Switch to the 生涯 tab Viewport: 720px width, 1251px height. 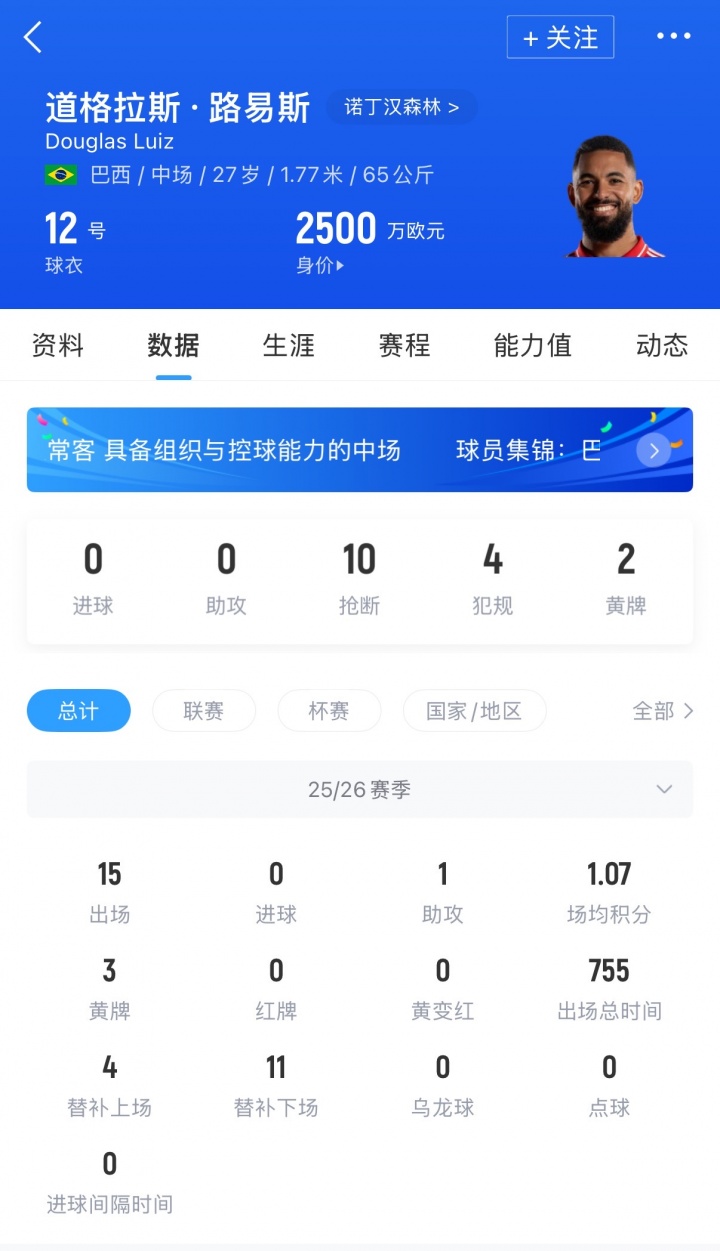tap(289, 346)
